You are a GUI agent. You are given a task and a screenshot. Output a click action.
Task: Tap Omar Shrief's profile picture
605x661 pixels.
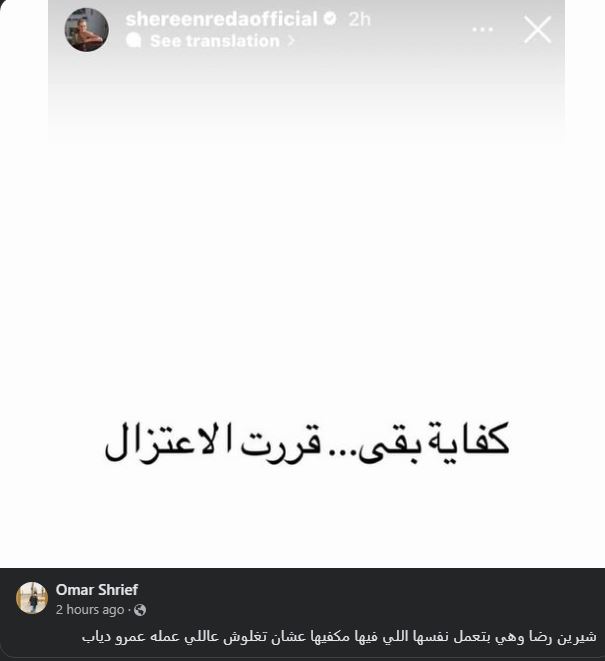click(32, 598)
